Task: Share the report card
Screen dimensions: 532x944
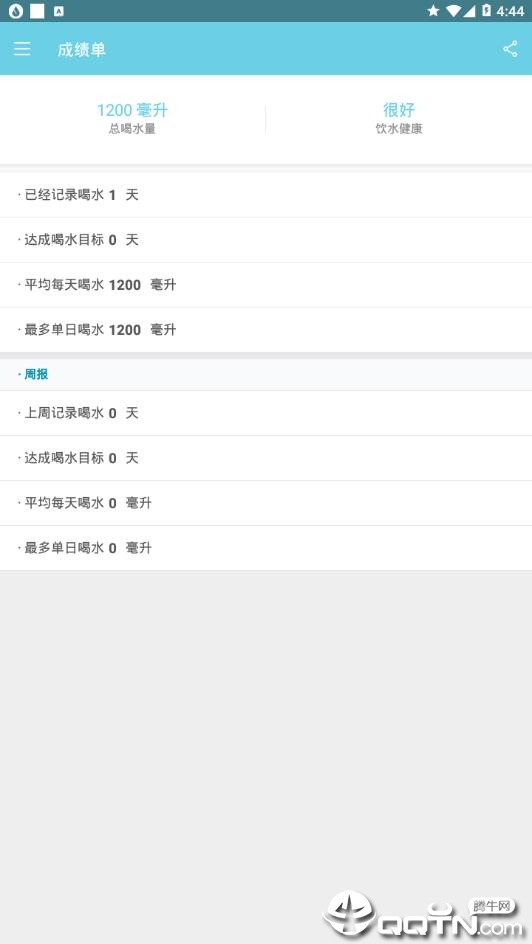Action: (x=510, y=49)
